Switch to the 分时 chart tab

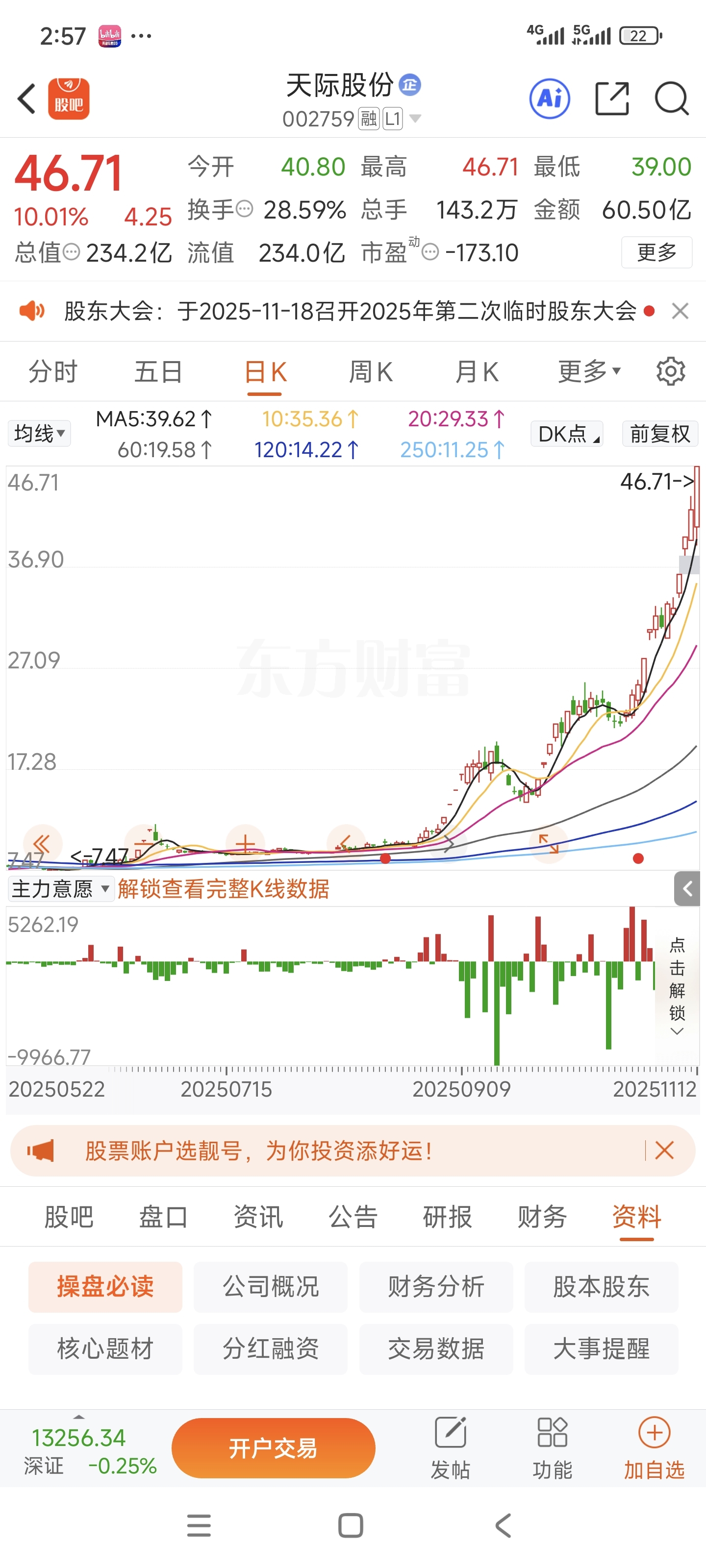point(53,371)
